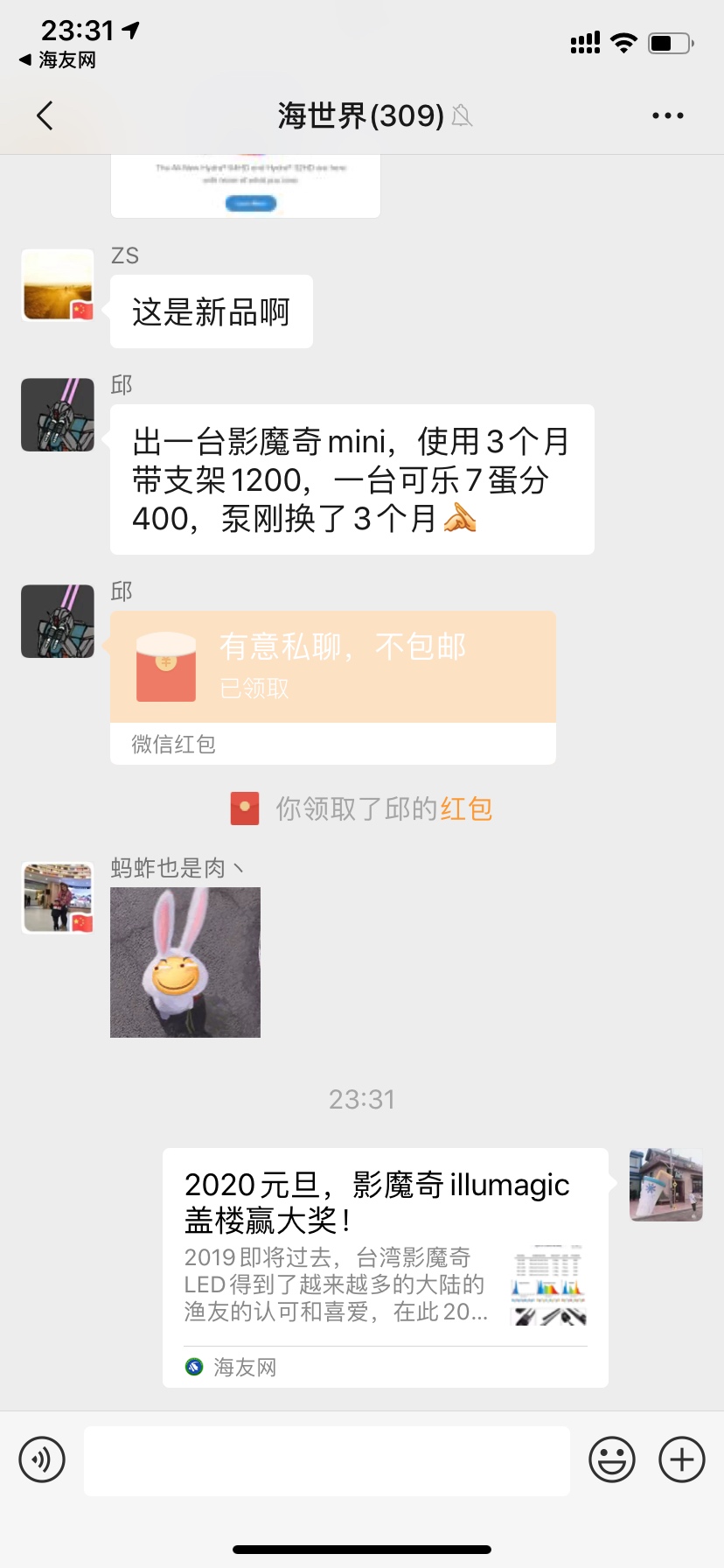The image size is (724, 1568).
Task: Open the plus attachment menu
Action: (682, 1460)
